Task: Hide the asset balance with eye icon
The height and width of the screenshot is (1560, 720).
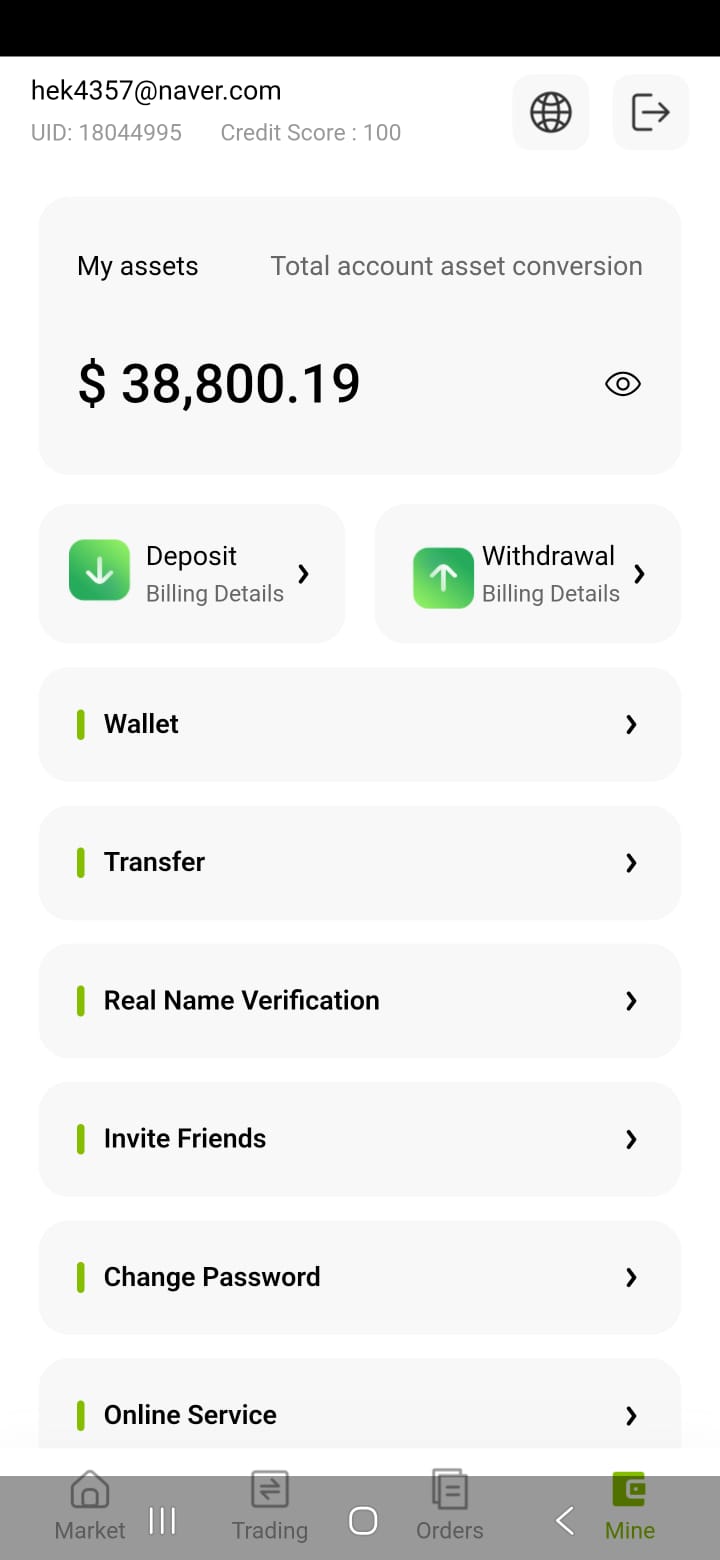Action: [623, 384]
